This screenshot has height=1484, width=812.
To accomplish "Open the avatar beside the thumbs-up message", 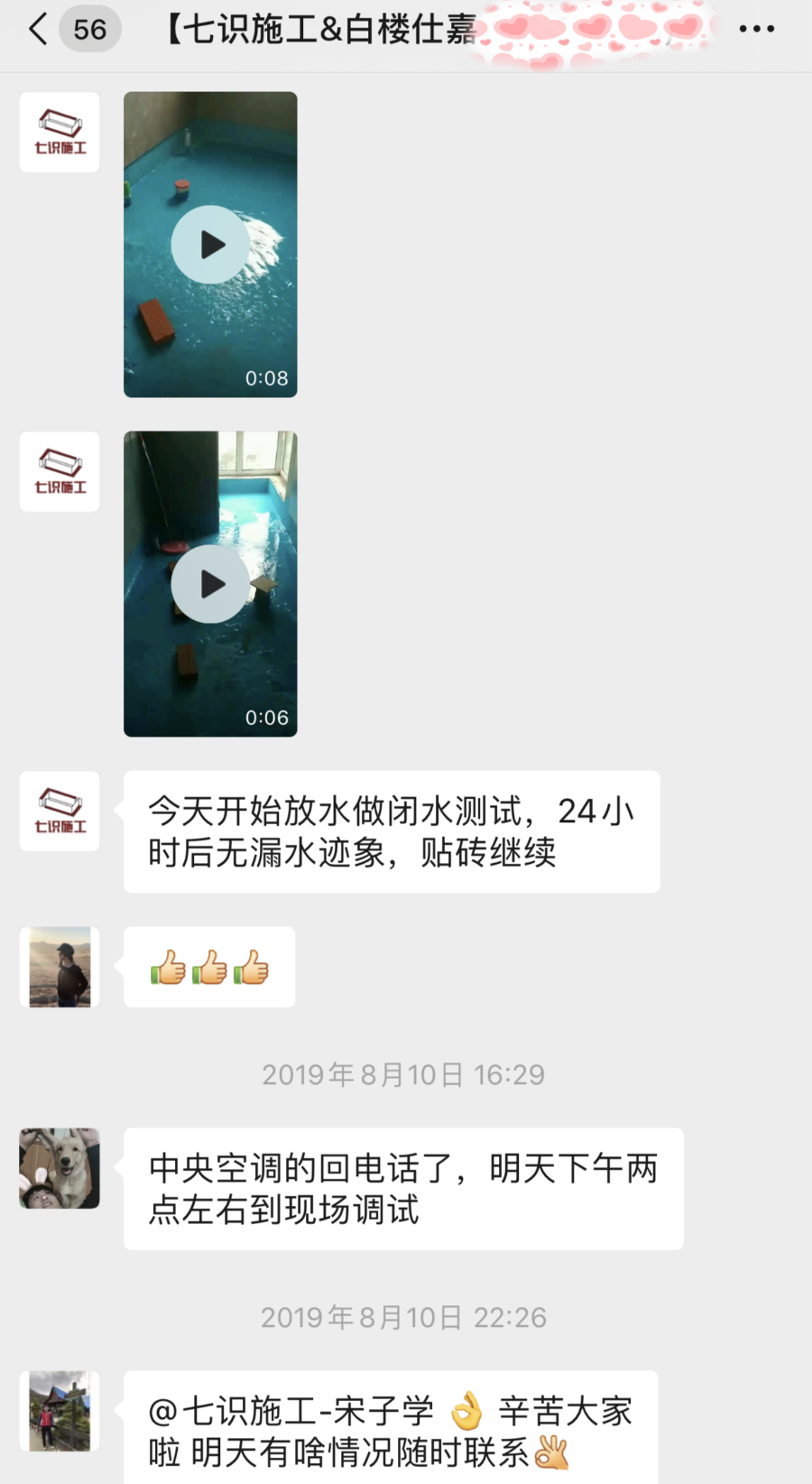I will [59, 966].
